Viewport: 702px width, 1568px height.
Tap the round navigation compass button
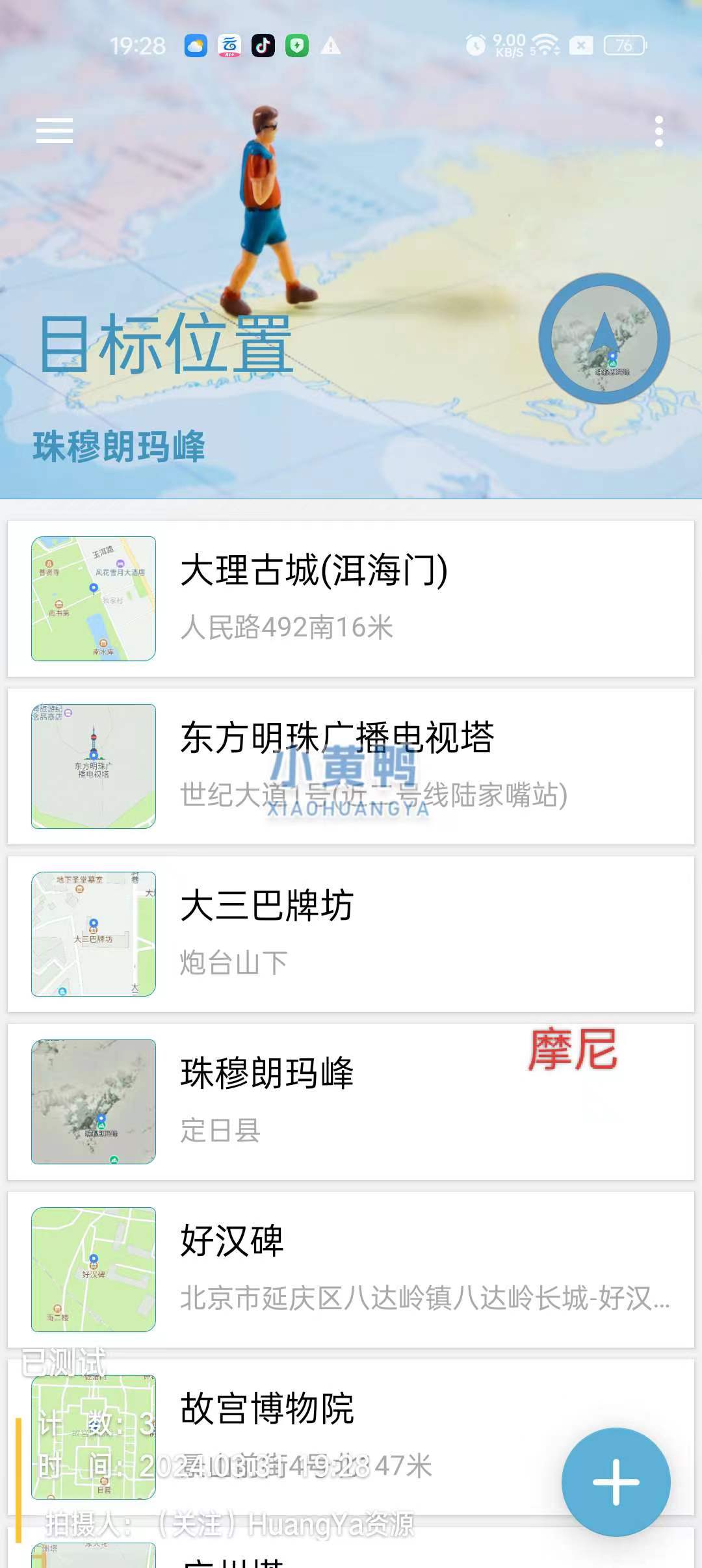tap(604, 338)
